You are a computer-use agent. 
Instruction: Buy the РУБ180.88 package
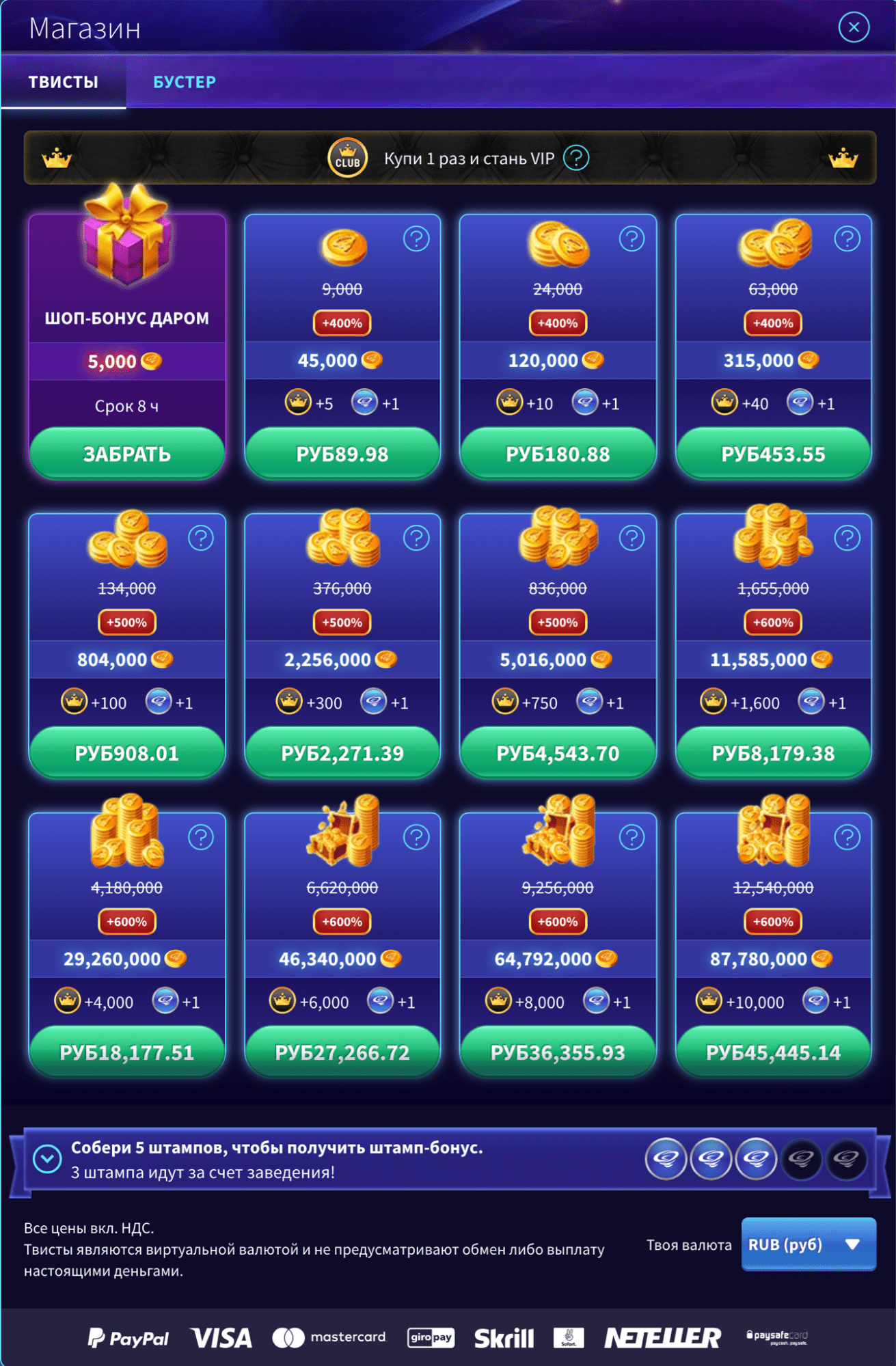pos(557,454)
